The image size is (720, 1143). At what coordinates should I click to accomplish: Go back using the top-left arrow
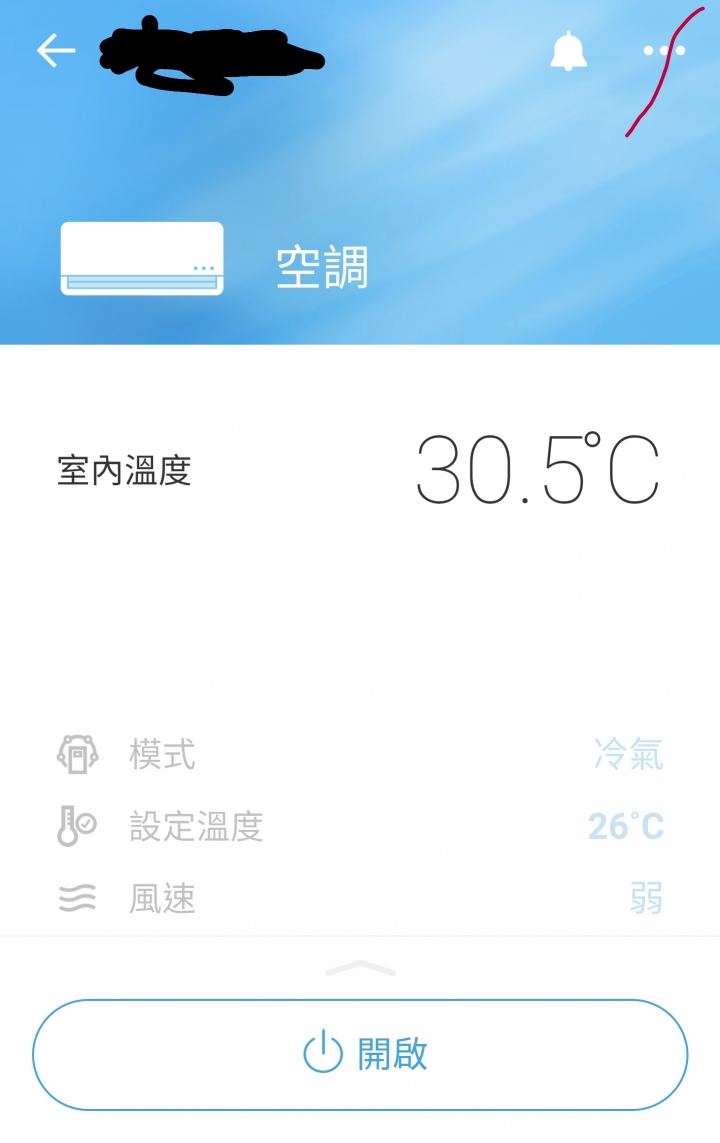(x=56, y=51)
